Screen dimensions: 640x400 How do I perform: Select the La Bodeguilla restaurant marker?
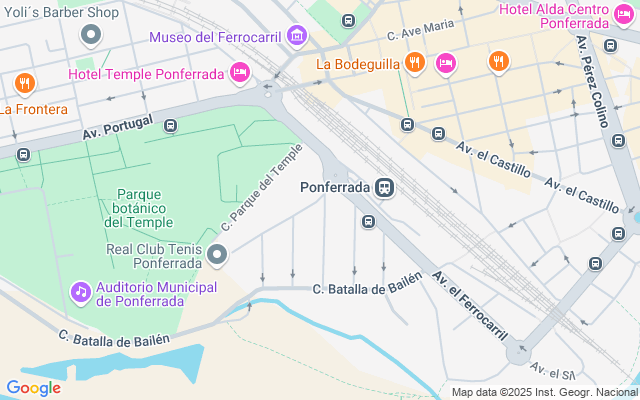pos(416,63)
